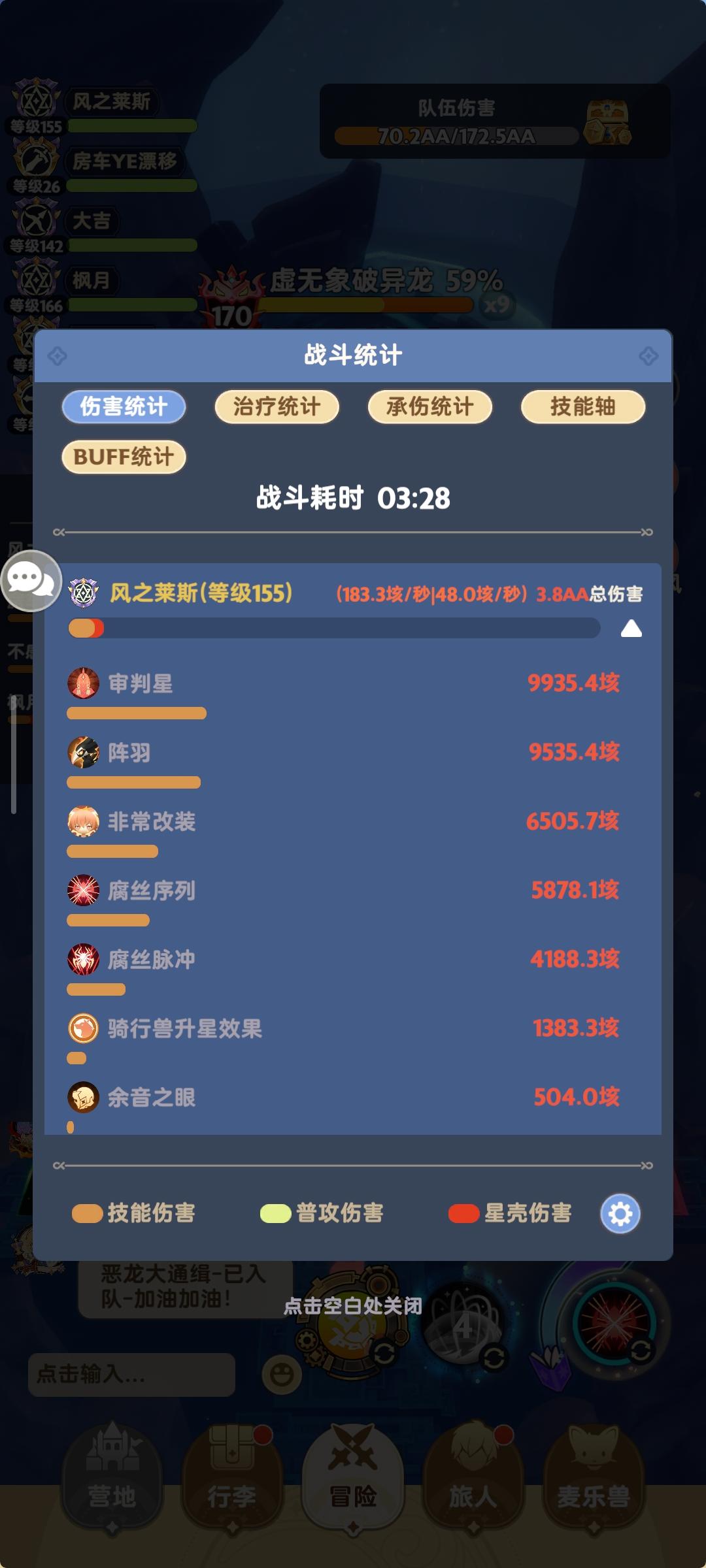Collapse 风之莱斯's skill breakdown via the triangle
Screen dimensions: 706x1568
(x=630, y=630)
